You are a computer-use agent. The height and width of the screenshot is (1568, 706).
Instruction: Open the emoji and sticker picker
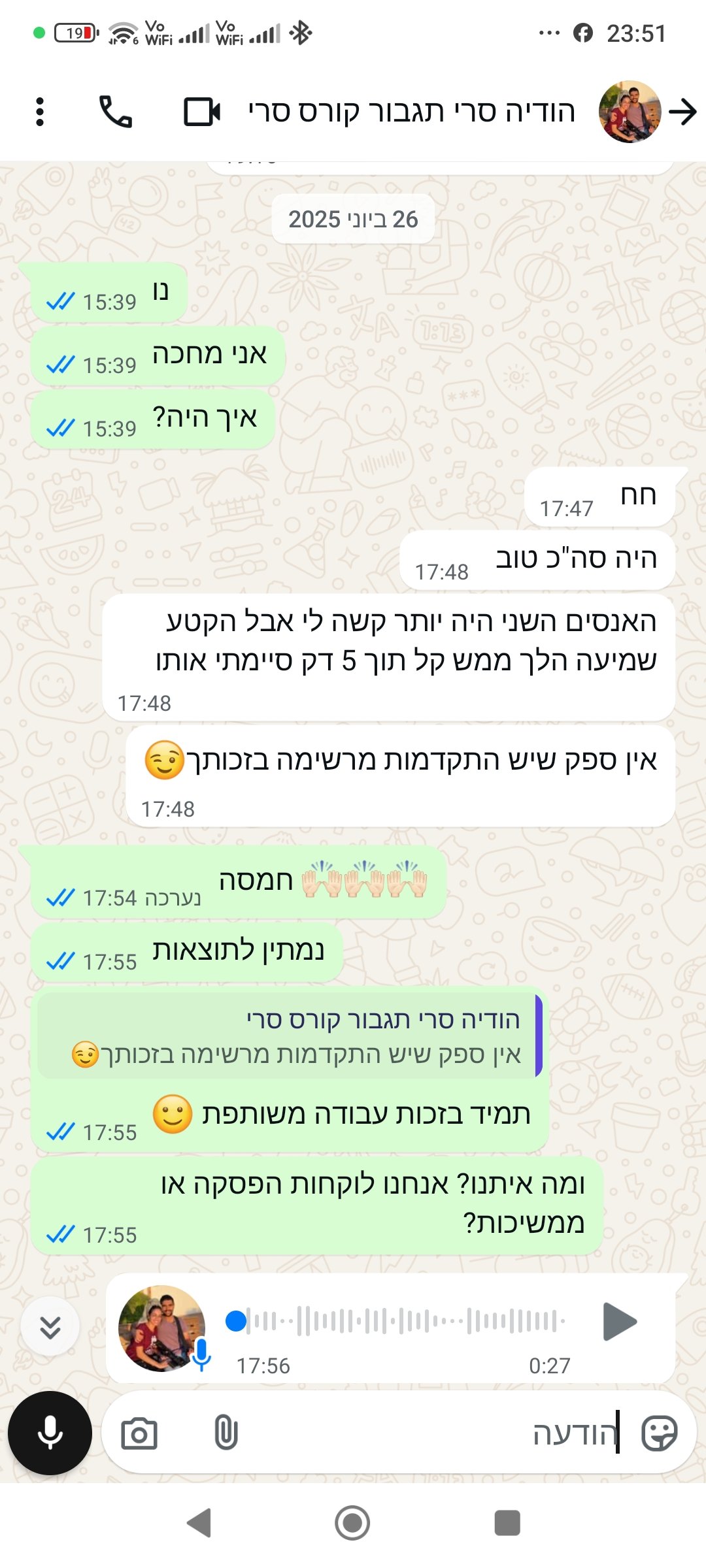(659, 1434)
